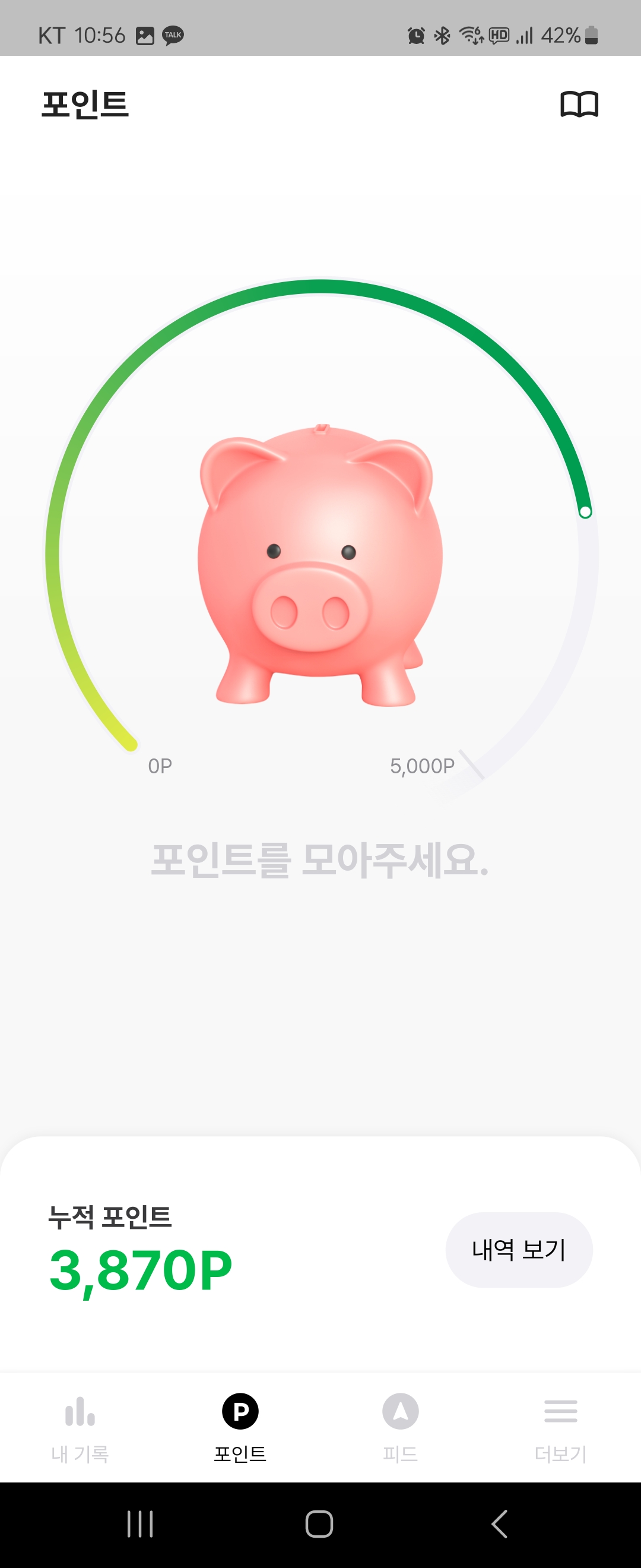Tap the black P points icon
641x1568 pixels.
click(x=240, y=1412)
